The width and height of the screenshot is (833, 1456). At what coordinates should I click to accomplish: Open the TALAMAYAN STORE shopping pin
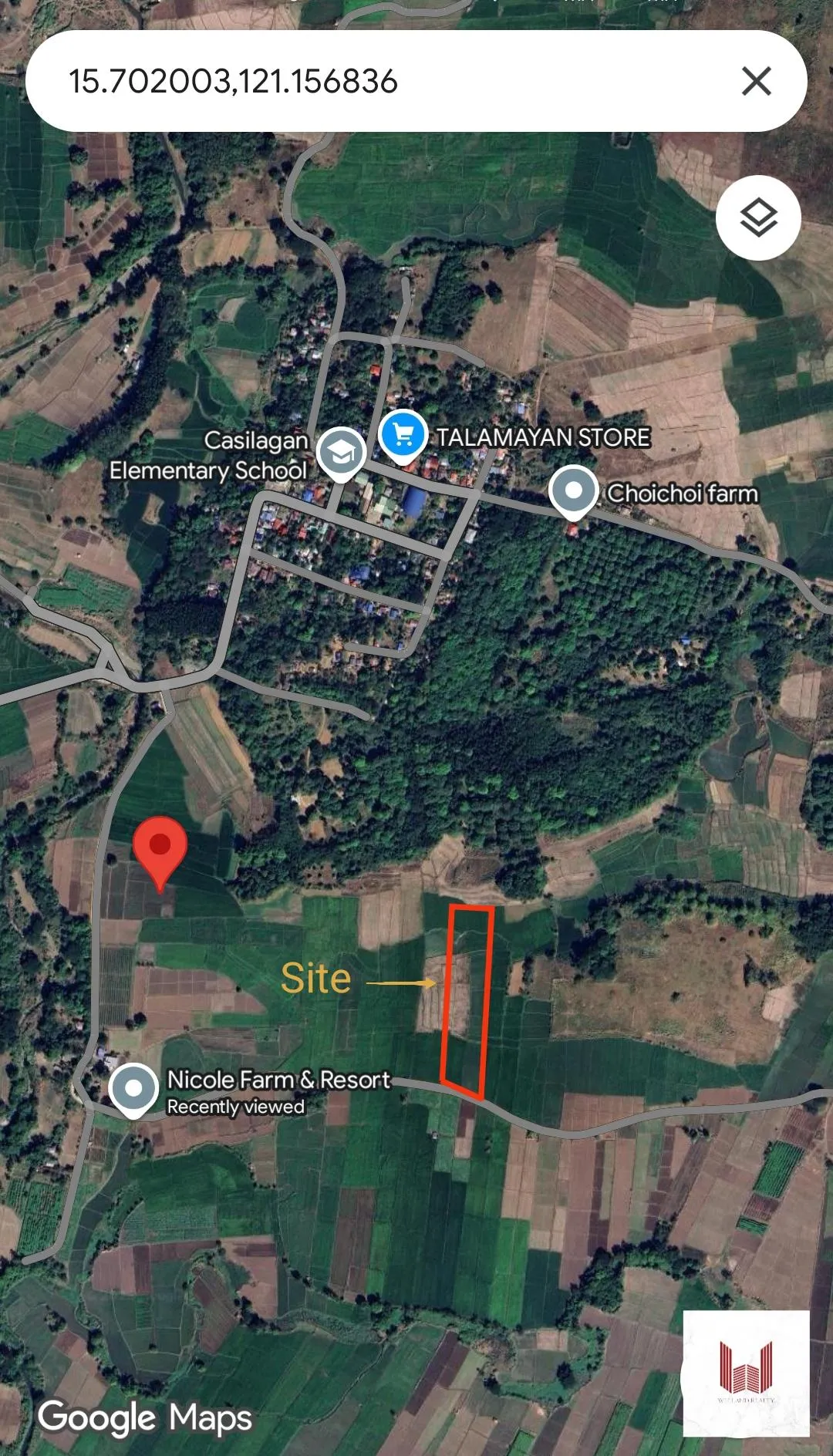[403, 437]
